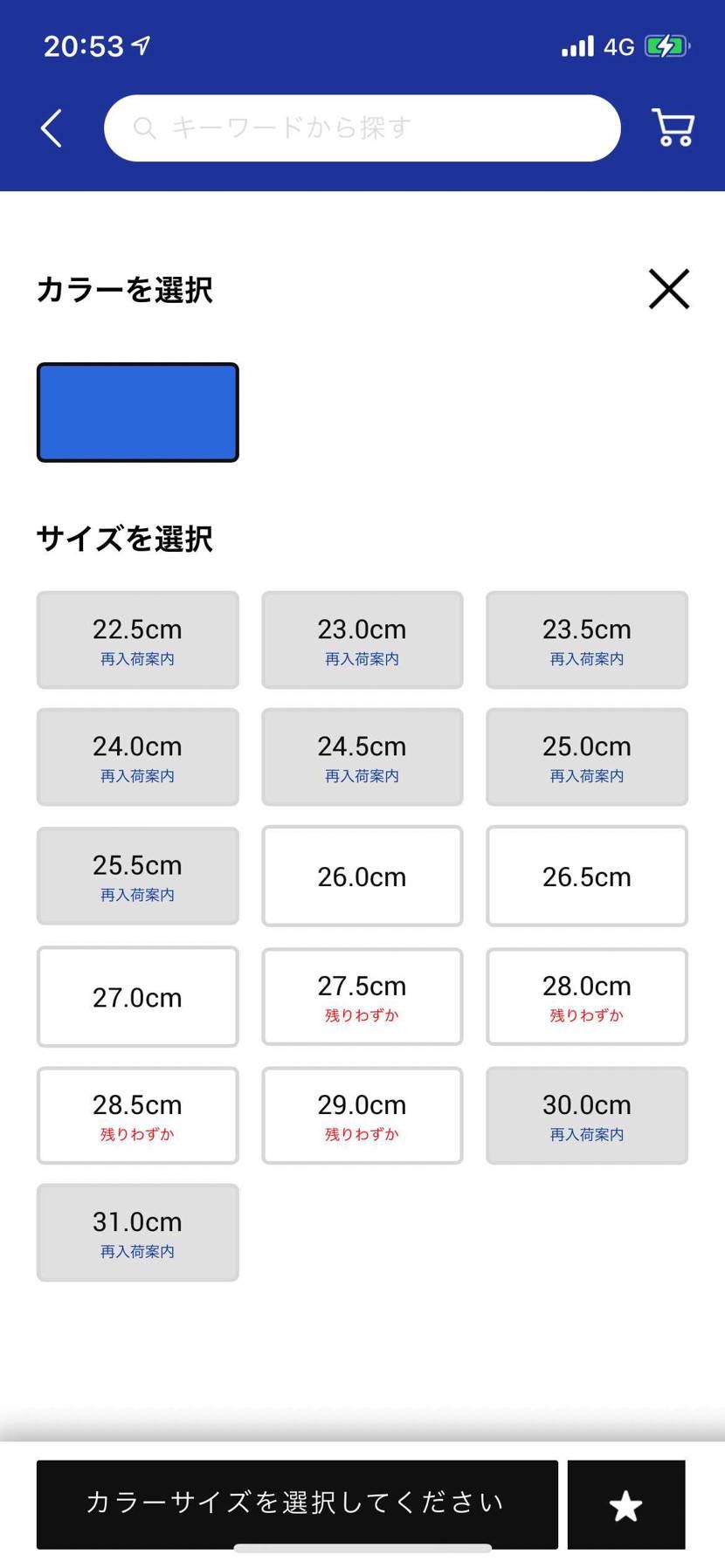Pick size 27.5cm with low stock
The image size is (725, 1568).
(362, 996)
